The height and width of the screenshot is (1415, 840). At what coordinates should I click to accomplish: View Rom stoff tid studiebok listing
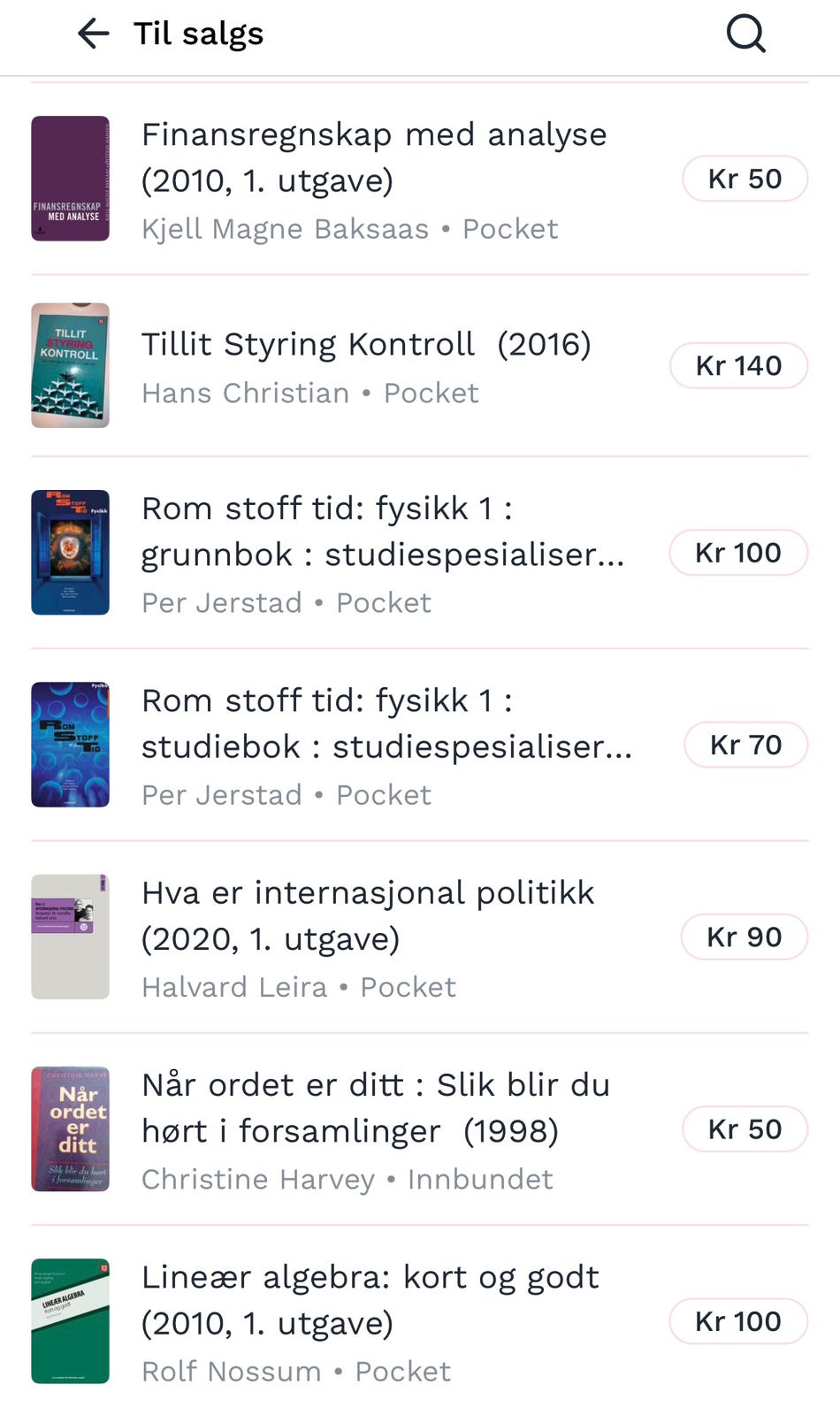386,723
